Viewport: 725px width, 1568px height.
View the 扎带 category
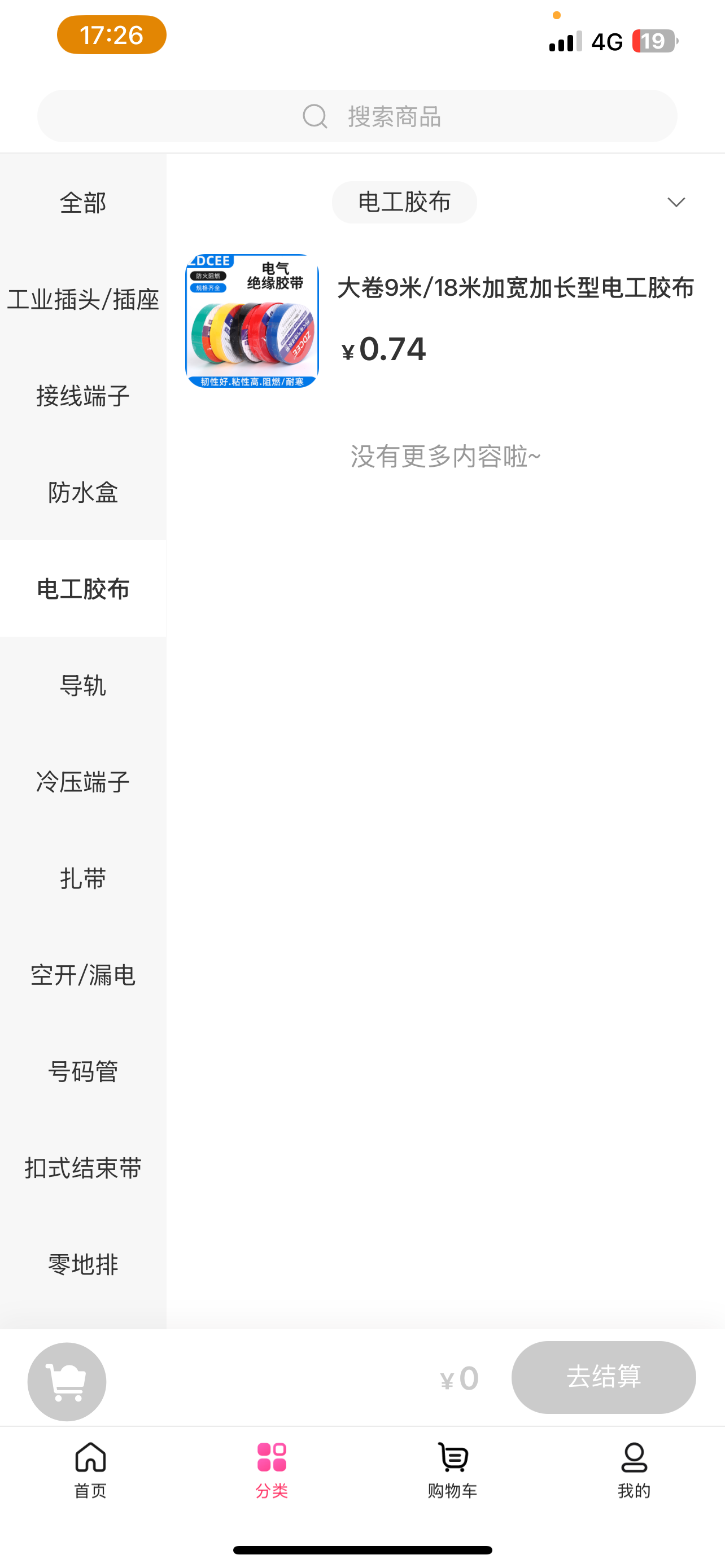point(83,879)
